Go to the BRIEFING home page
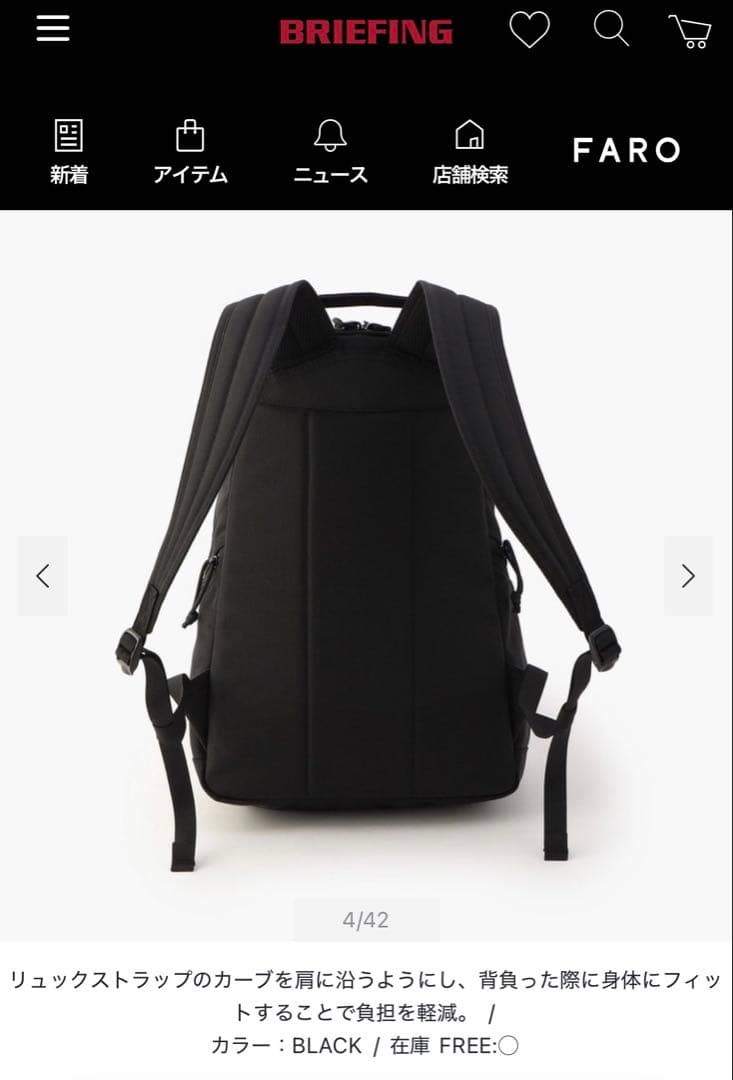The width and height of the screenshot is (733, 1080). click(x=366, y=32)
